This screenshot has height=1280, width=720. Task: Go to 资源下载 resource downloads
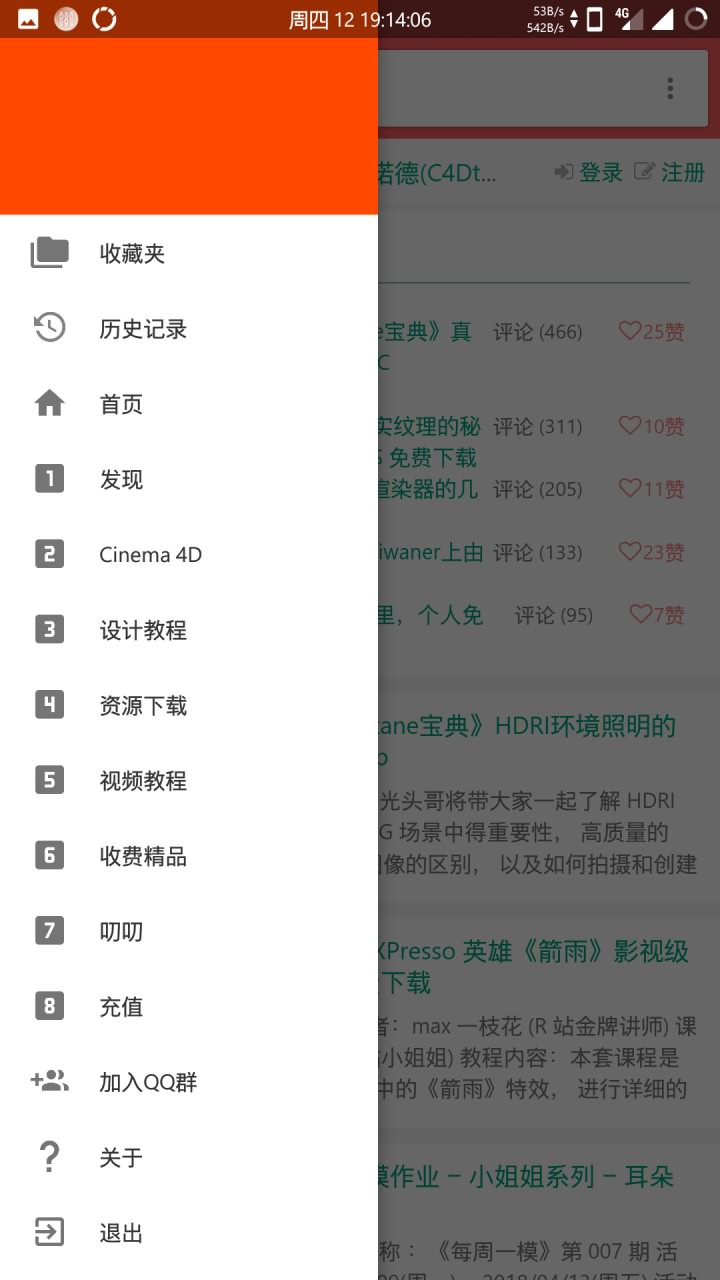point(189,705)
